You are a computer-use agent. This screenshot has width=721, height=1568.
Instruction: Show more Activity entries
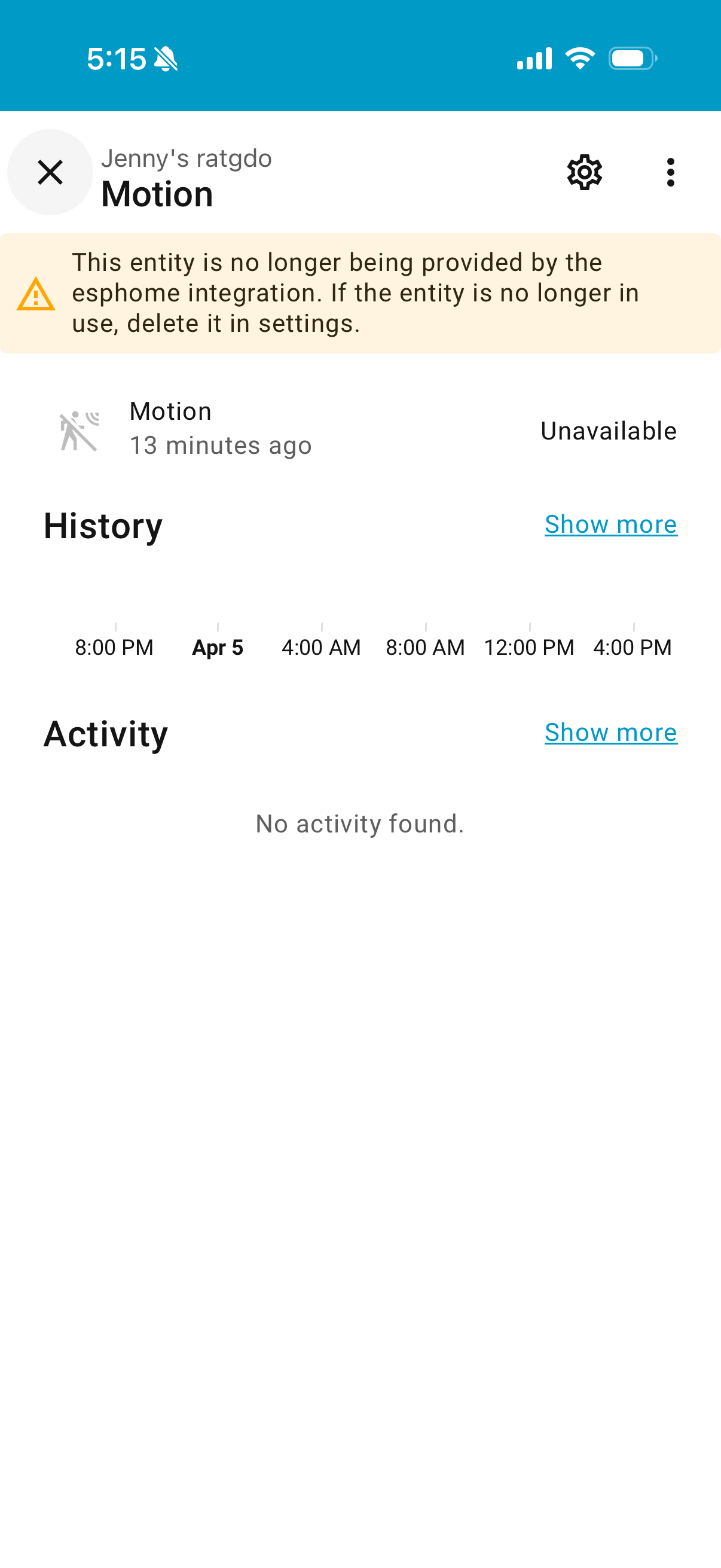pyautogui.click(x=610, y=732)
